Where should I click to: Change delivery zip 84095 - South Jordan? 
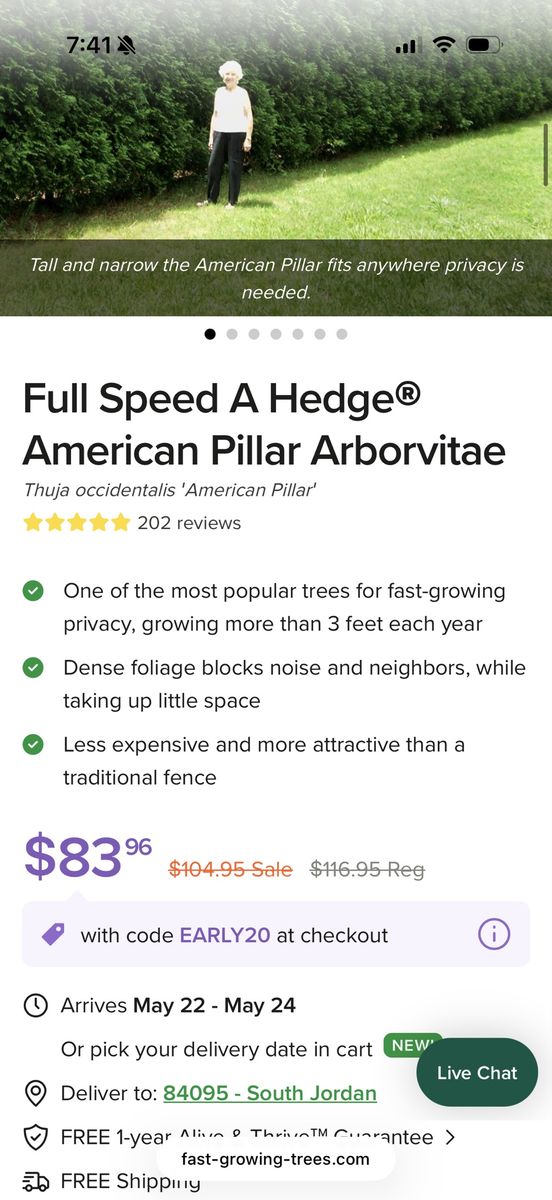coord(270,1093)
